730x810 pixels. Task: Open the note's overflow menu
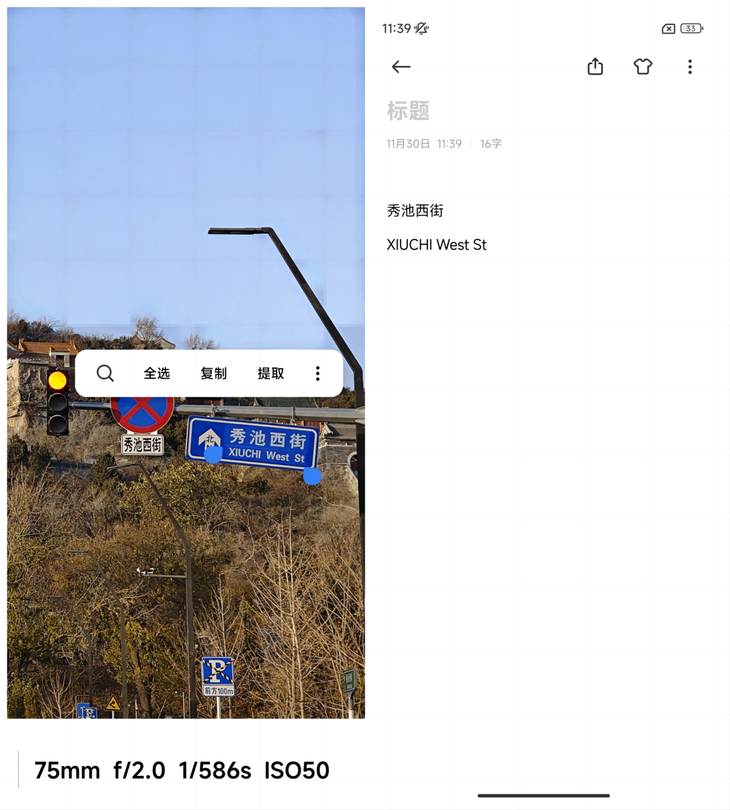tap(689, 67)
